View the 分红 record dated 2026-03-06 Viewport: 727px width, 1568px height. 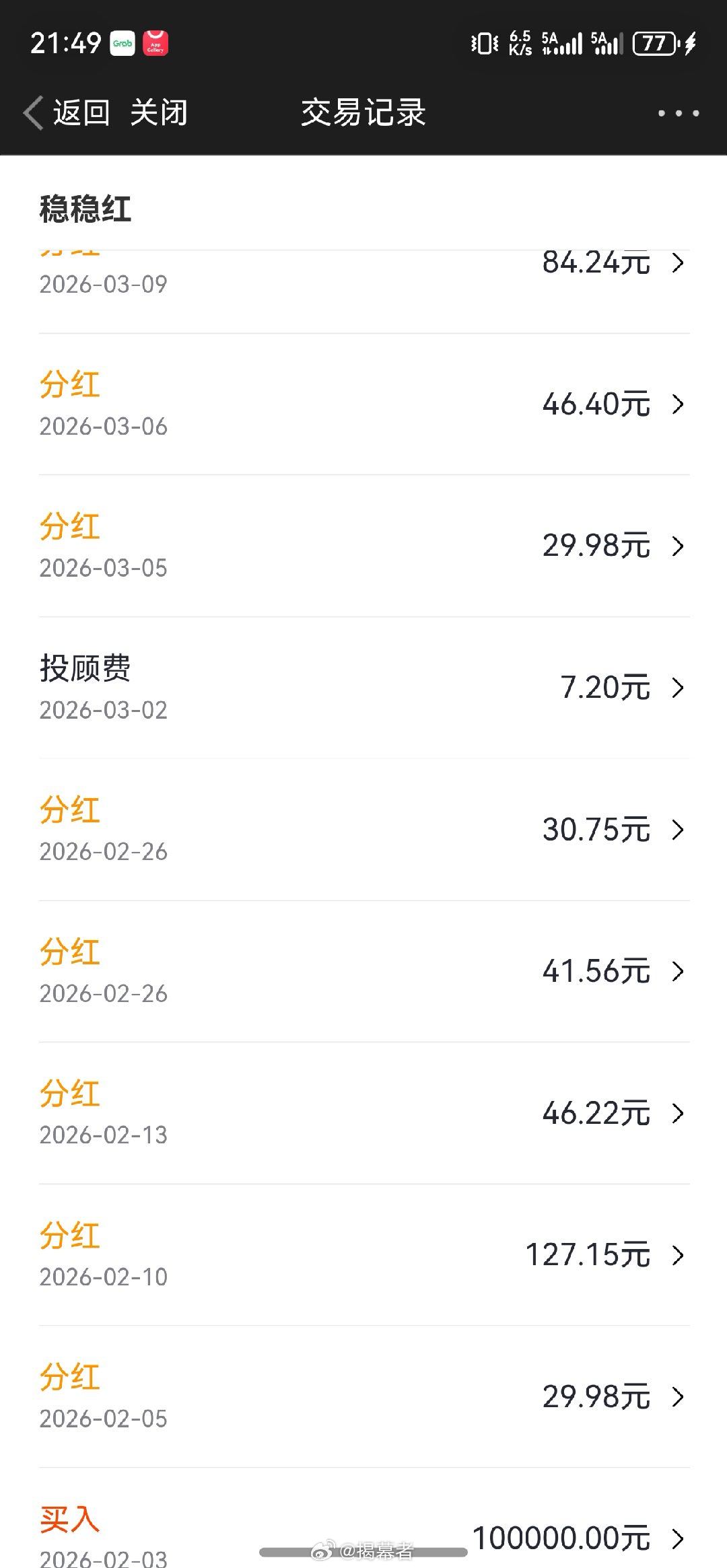(363, 404)
